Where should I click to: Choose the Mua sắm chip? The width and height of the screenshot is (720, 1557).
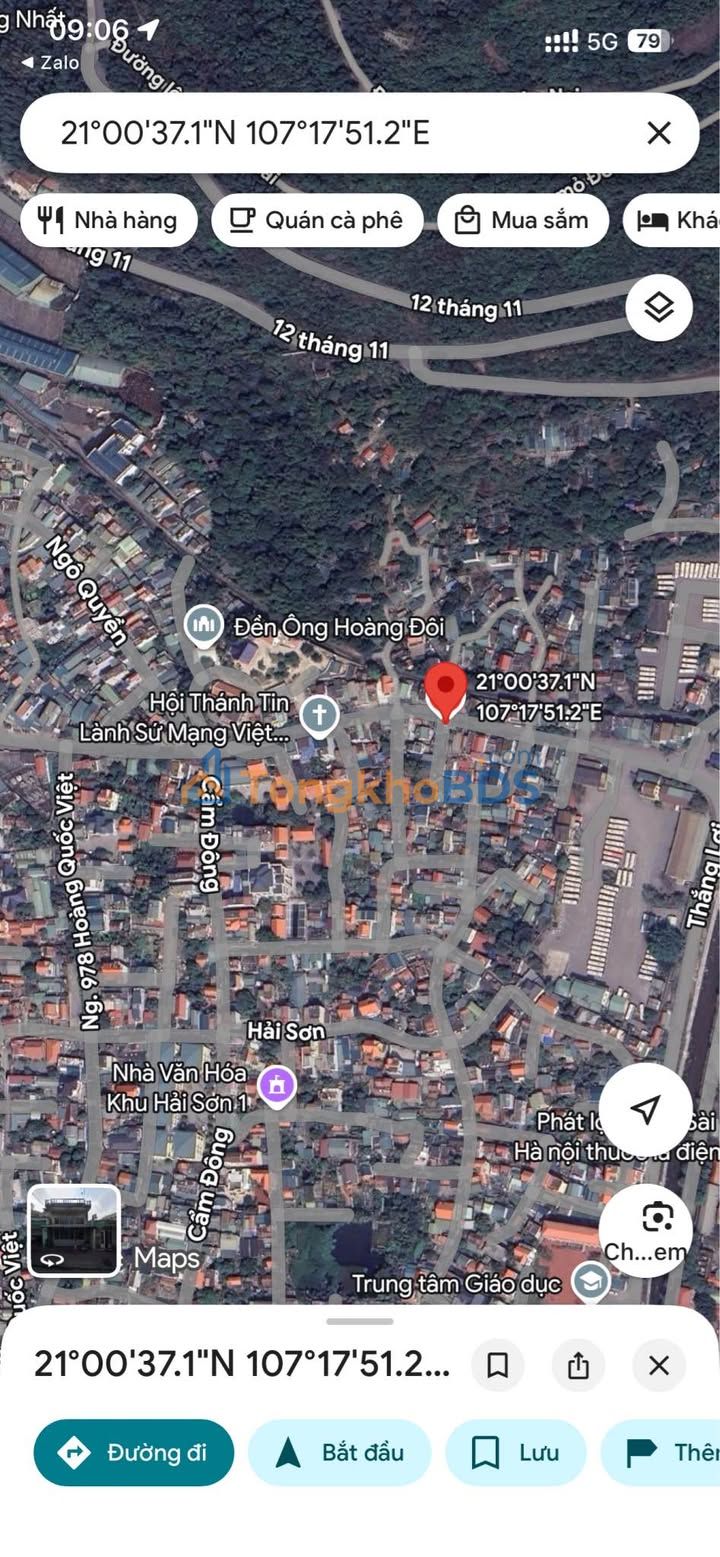coord(523,220)
